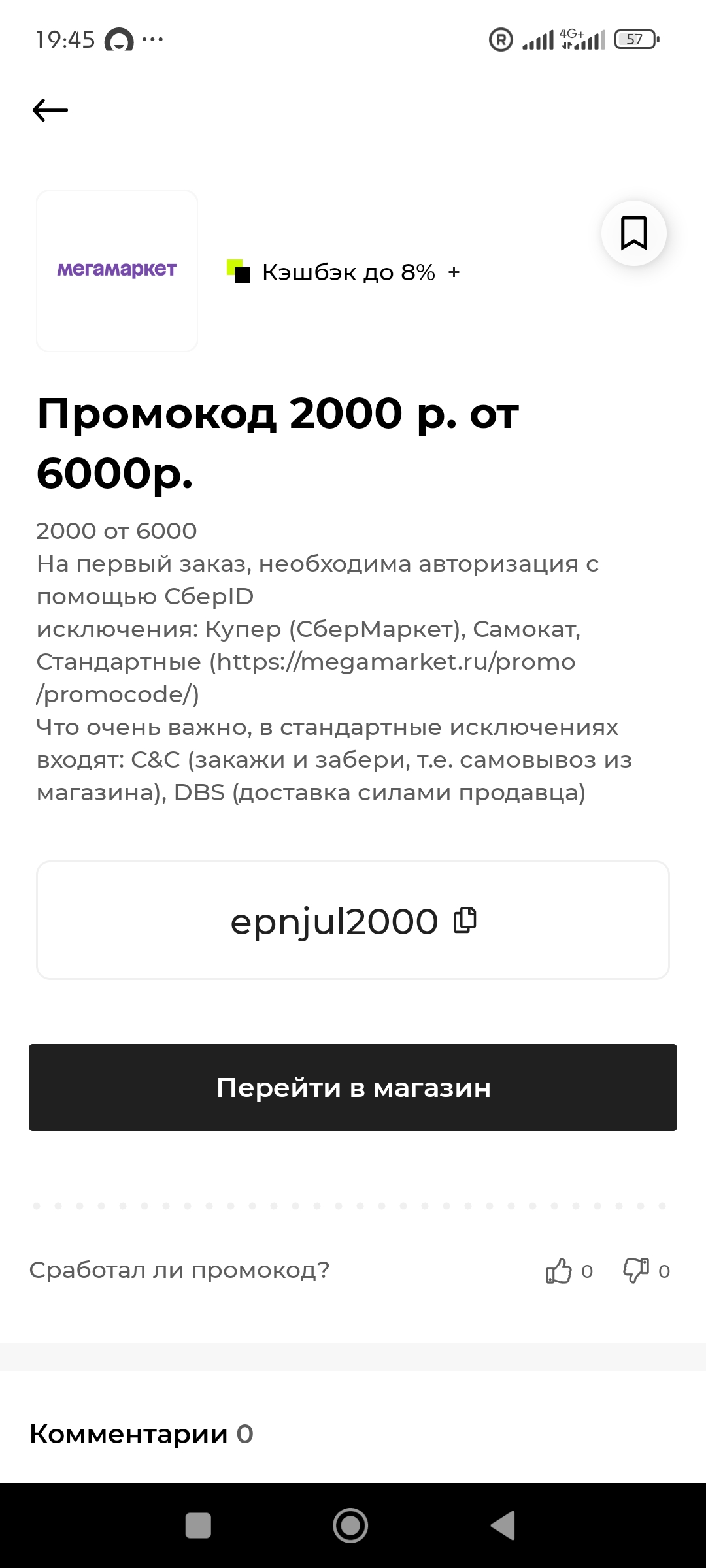Image resolution: width=706 pixels, height=1568 pixels.
Task: Open recent apps from the navigation bar
Action: (198, 1526)
